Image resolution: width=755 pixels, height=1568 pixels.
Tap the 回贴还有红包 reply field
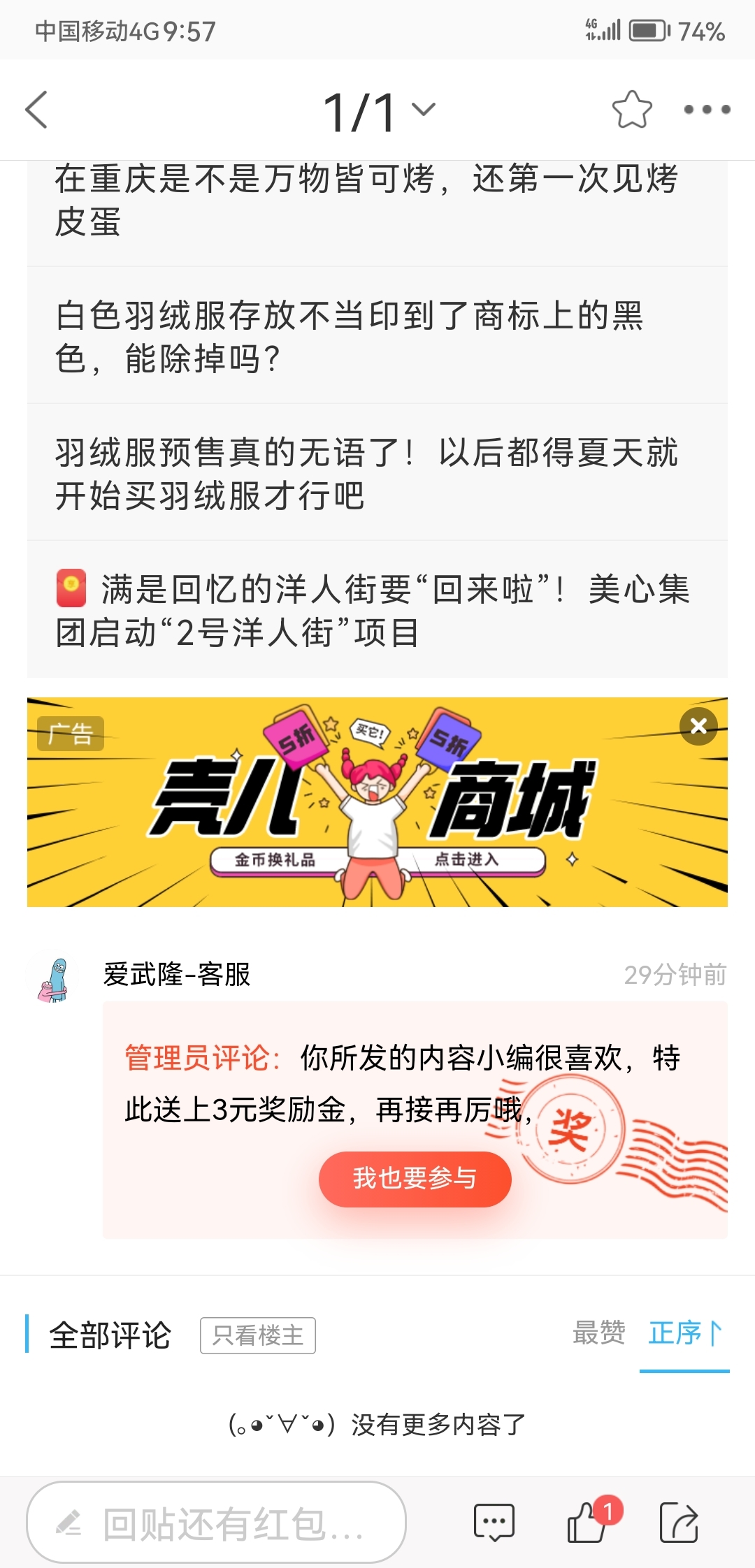pyautogui.click(x=217, y=1523)
